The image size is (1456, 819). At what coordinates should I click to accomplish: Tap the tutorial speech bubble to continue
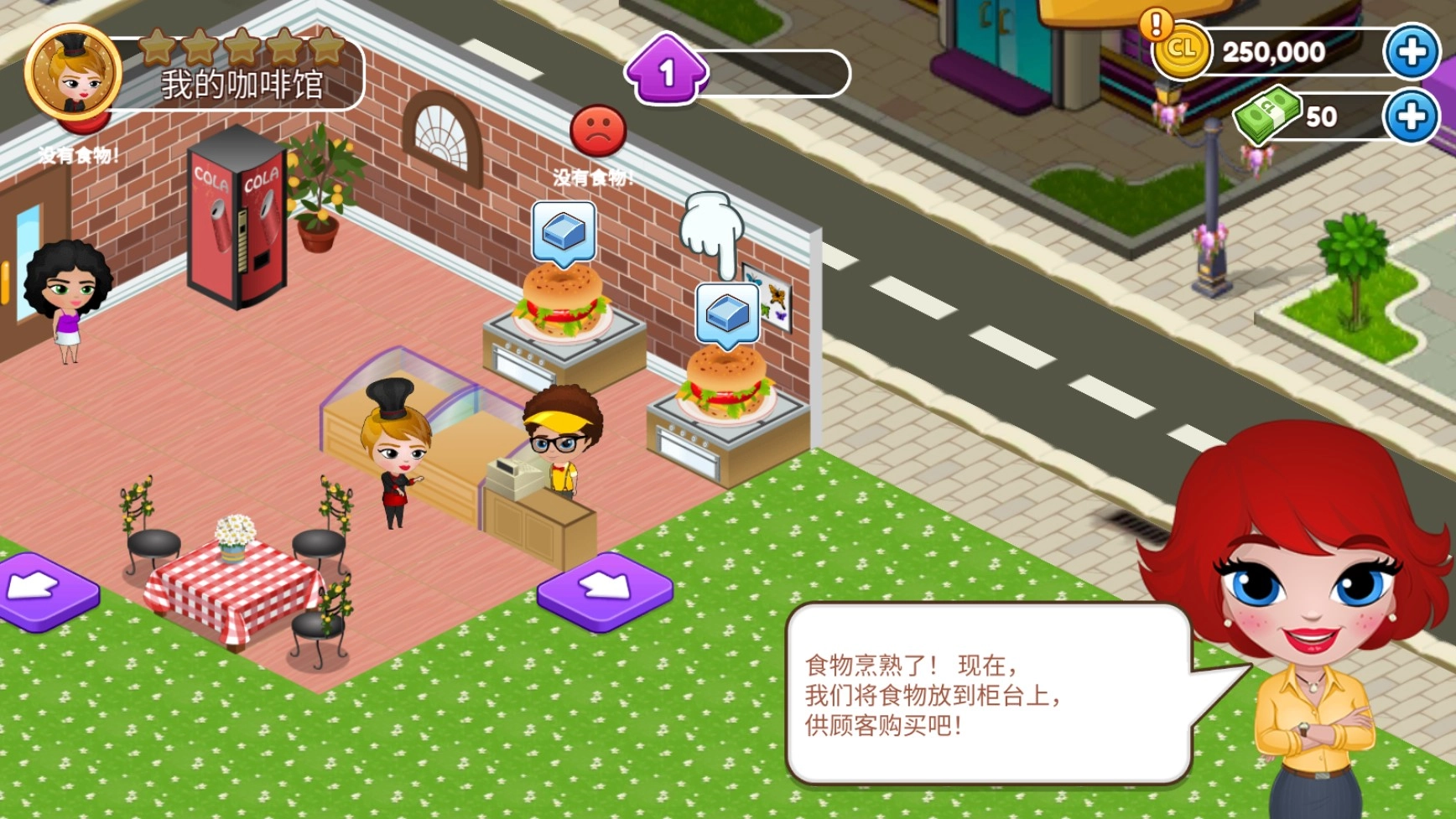coord(988,694)
